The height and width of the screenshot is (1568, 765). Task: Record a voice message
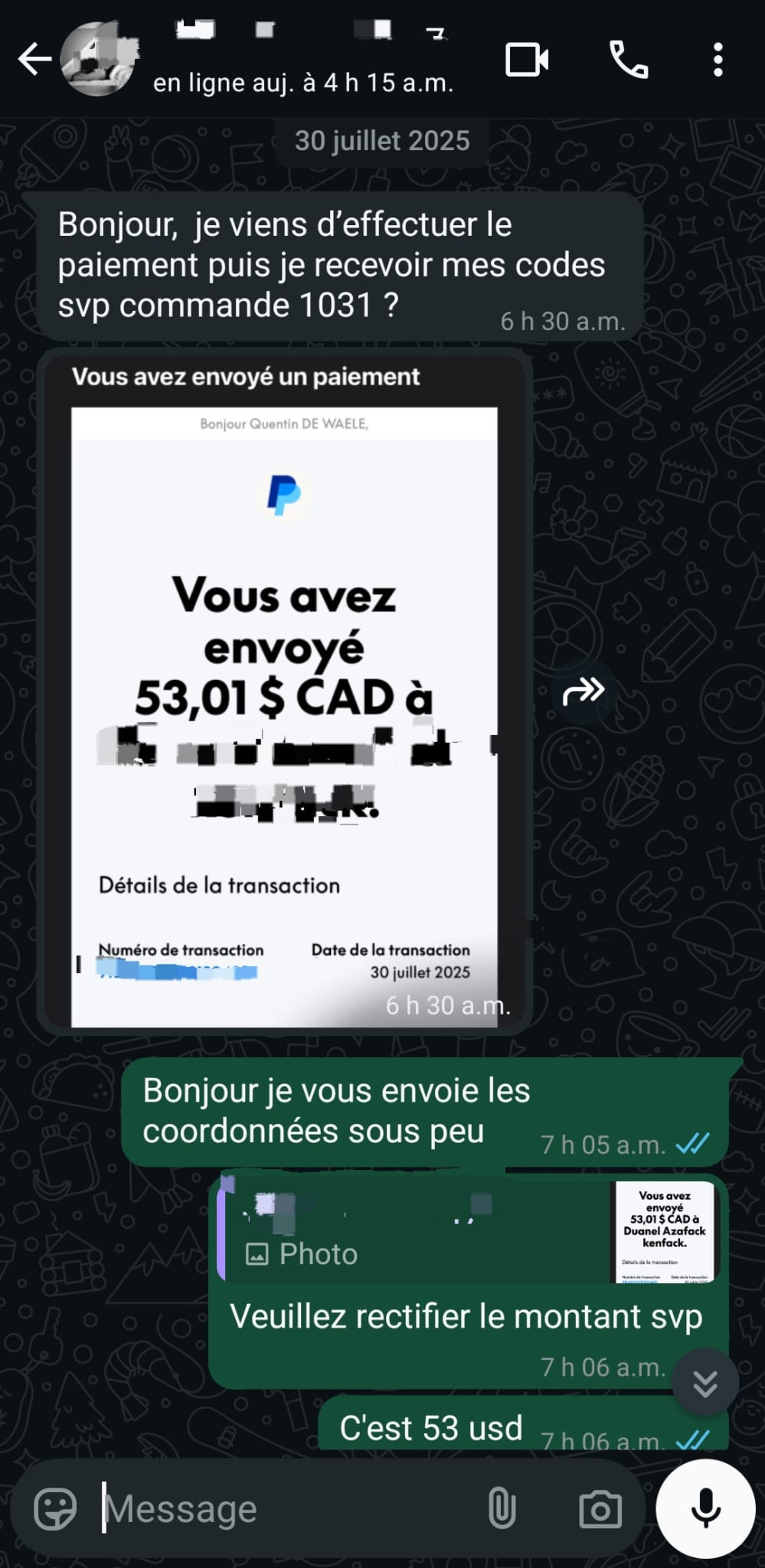(706, 1509)
